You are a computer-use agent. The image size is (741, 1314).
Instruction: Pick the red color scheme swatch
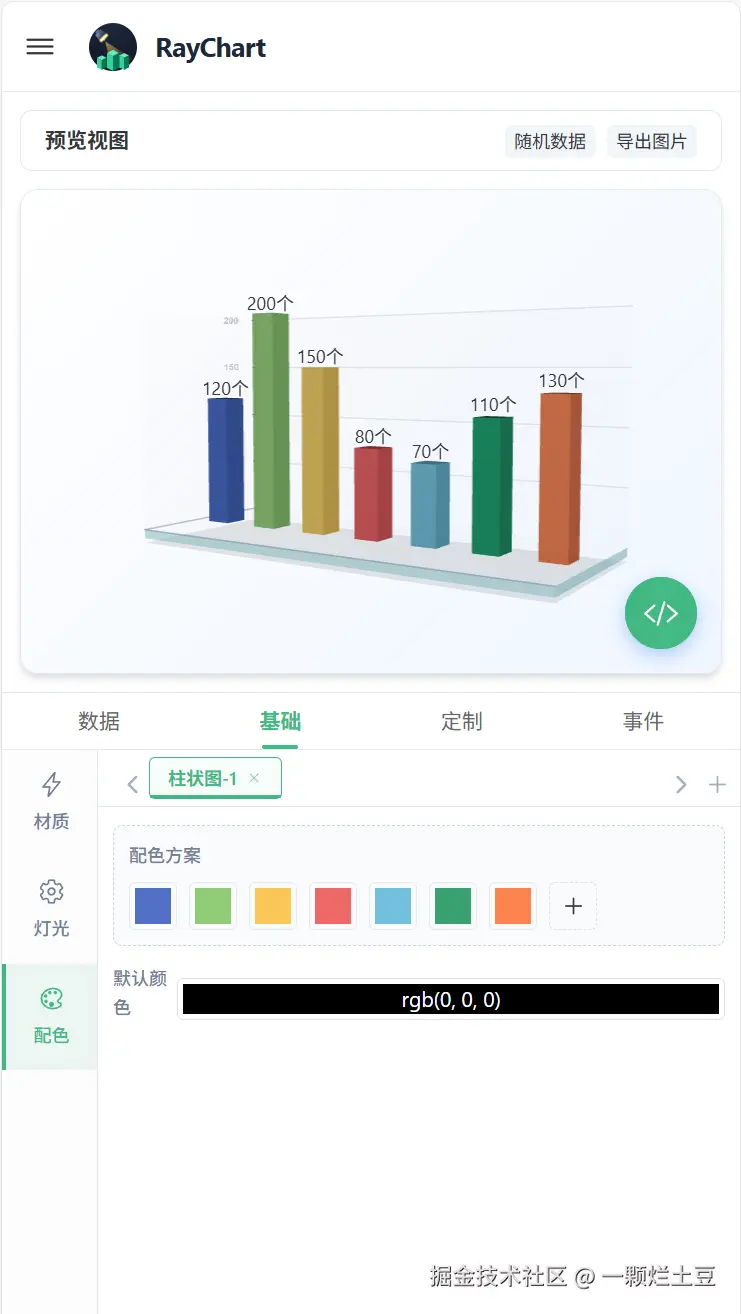tap(333, 906)
